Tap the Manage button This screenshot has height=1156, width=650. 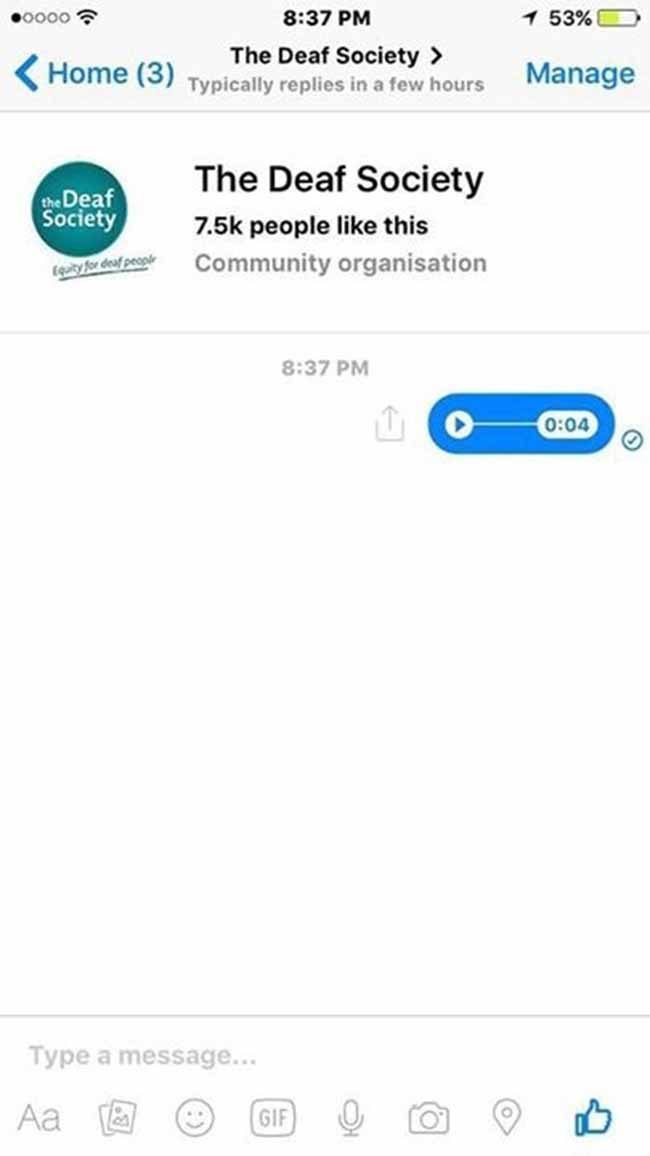[x=580, y=73]
